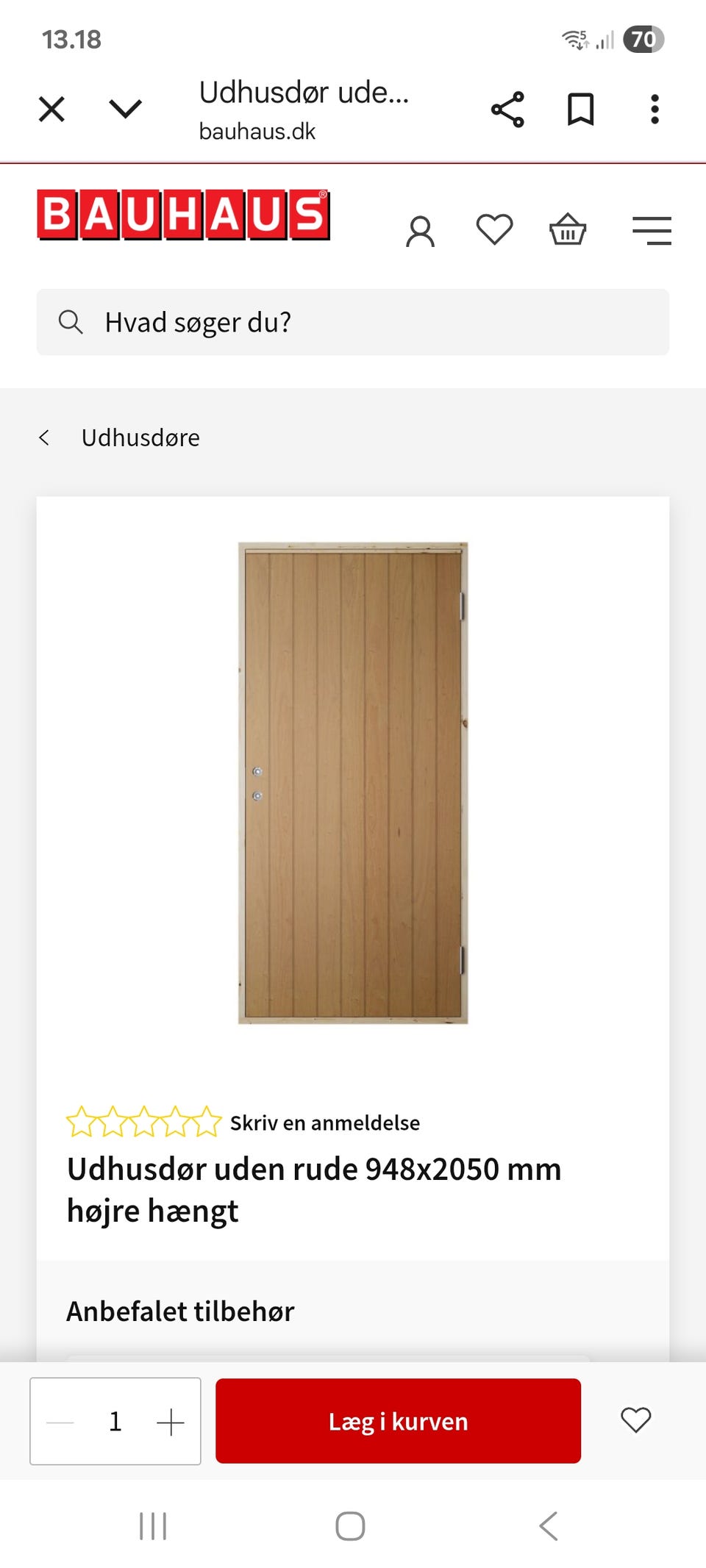Collapse the custom tab with the down chevron
Screen dimensions: 706x1568
click(126, 109)
